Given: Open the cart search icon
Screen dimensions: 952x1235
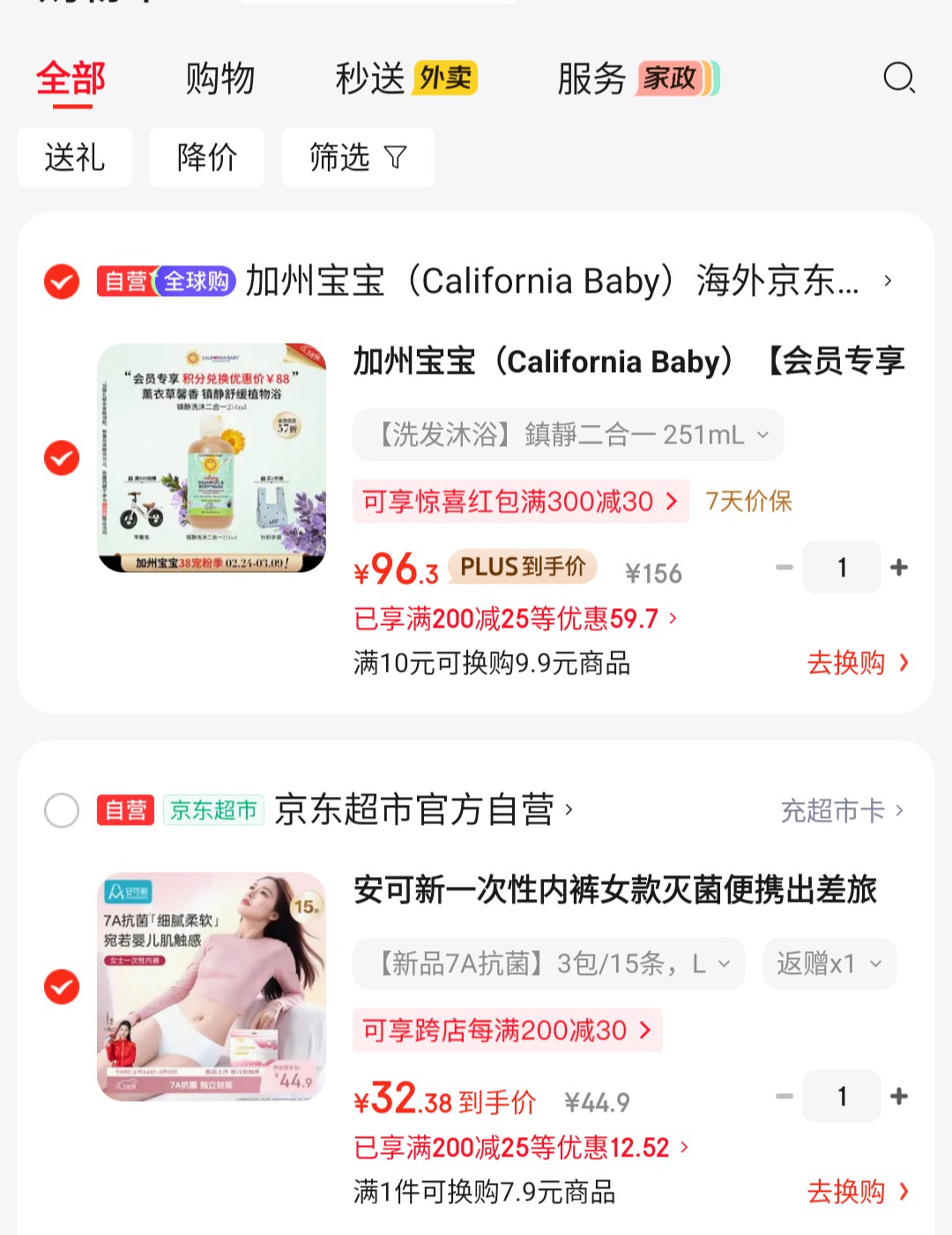Looking at the screenshot, I should [x=899, y=78].
